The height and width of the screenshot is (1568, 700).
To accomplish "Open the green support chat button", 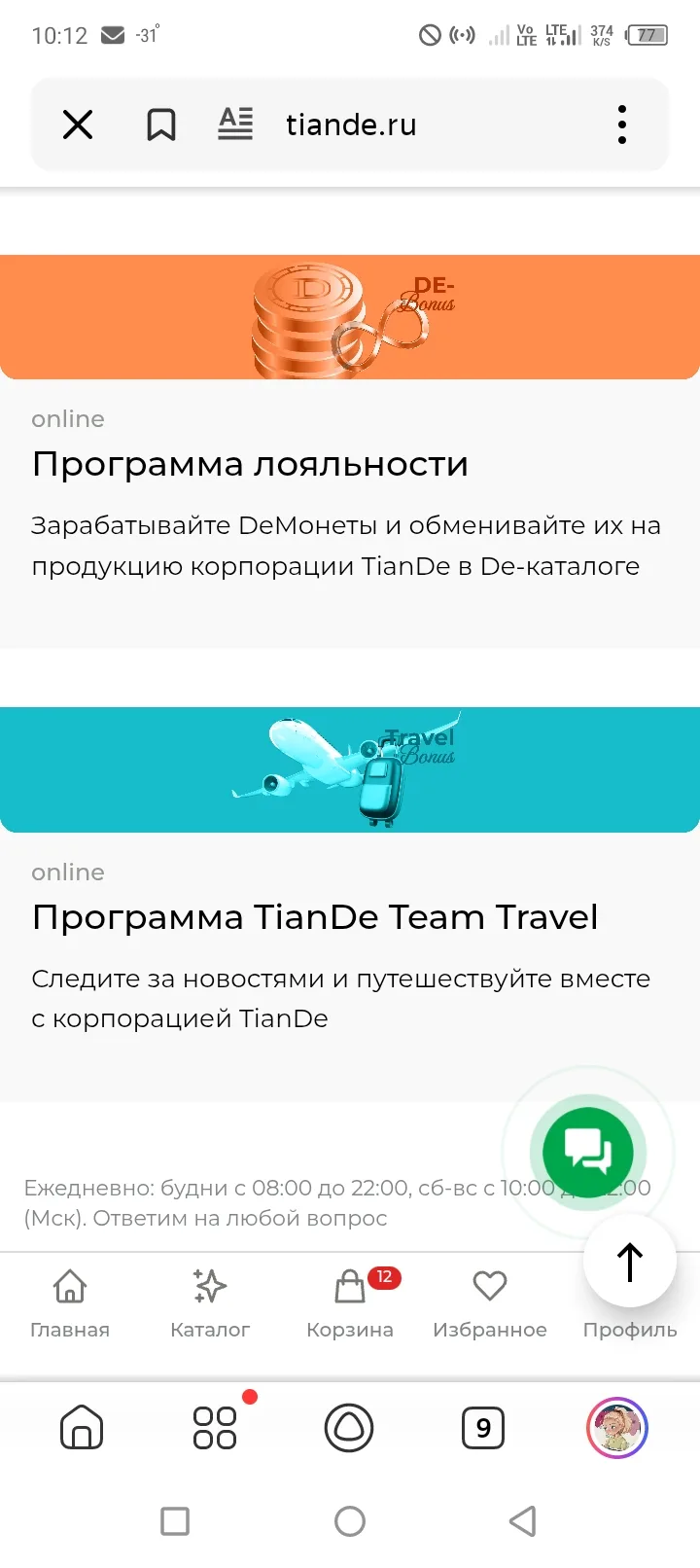I will point(588,1153).
